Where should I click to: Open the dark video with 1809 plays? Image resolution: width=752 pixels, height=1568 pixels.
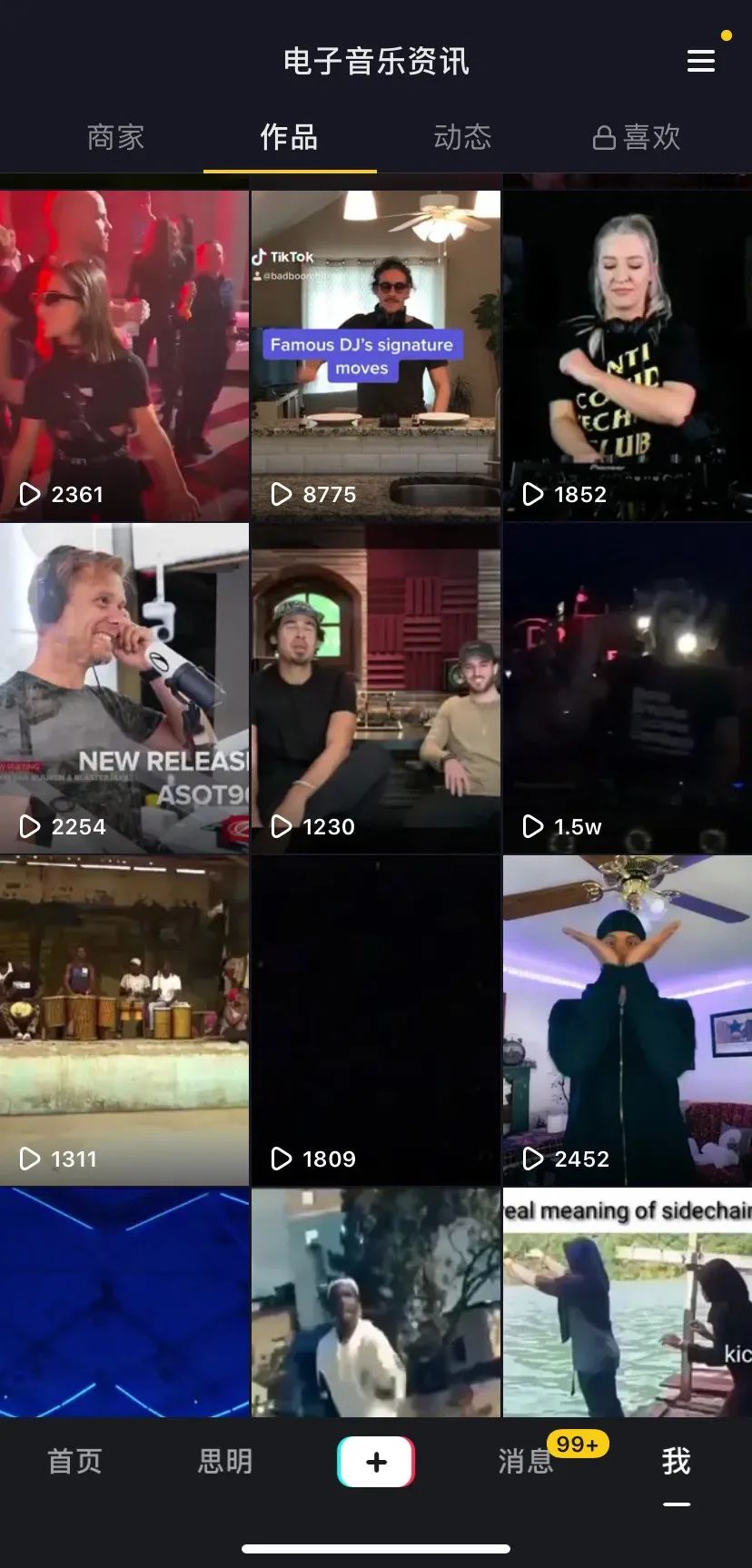(x=375, y=1020)
